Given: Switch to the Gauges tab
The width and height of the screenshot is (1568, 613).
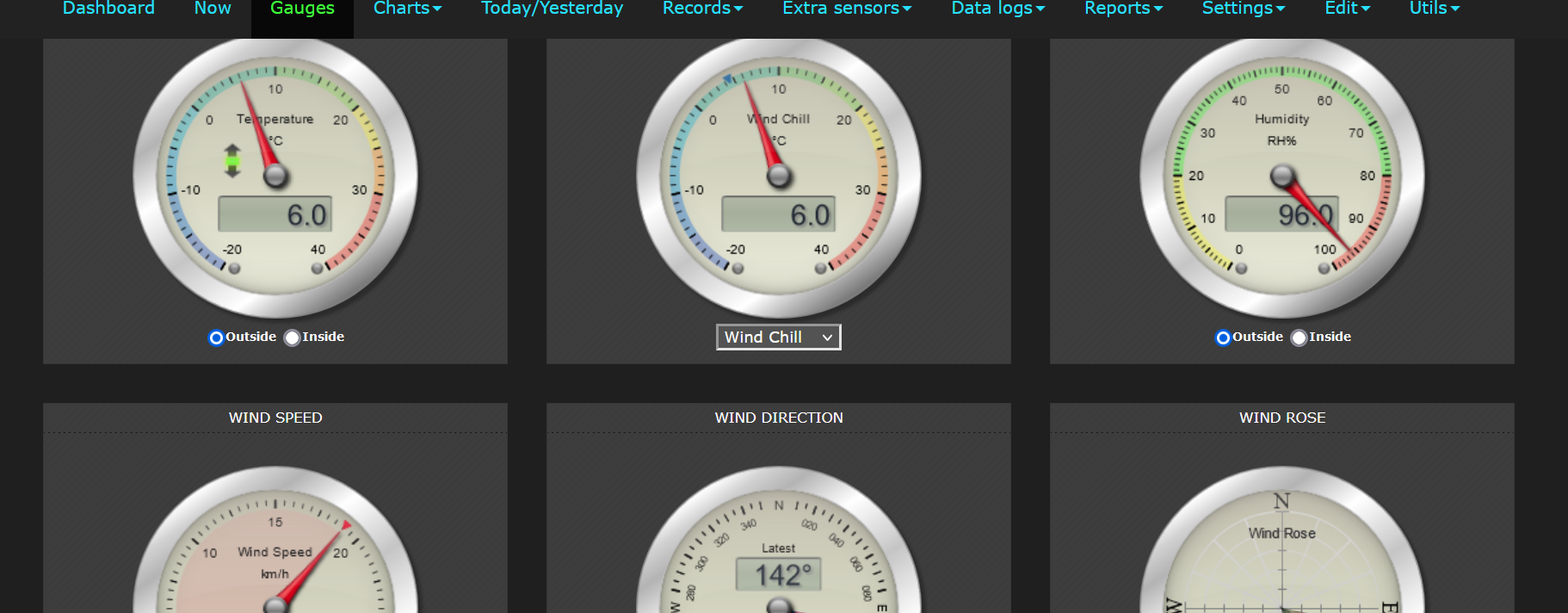Looking at the screenshot, I should (x=302, y=9).
